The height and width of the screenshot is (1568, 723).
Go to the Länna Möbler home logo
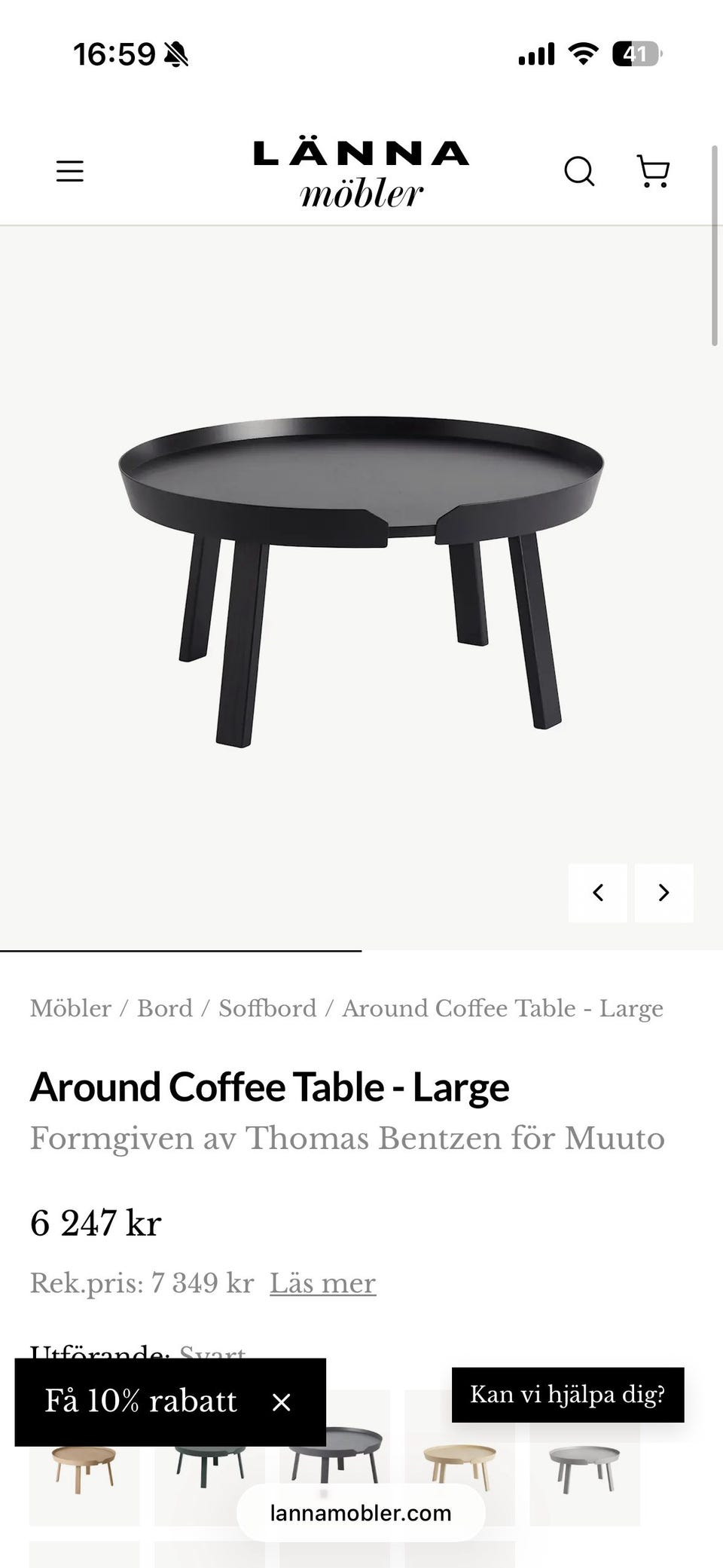[361, 174]
